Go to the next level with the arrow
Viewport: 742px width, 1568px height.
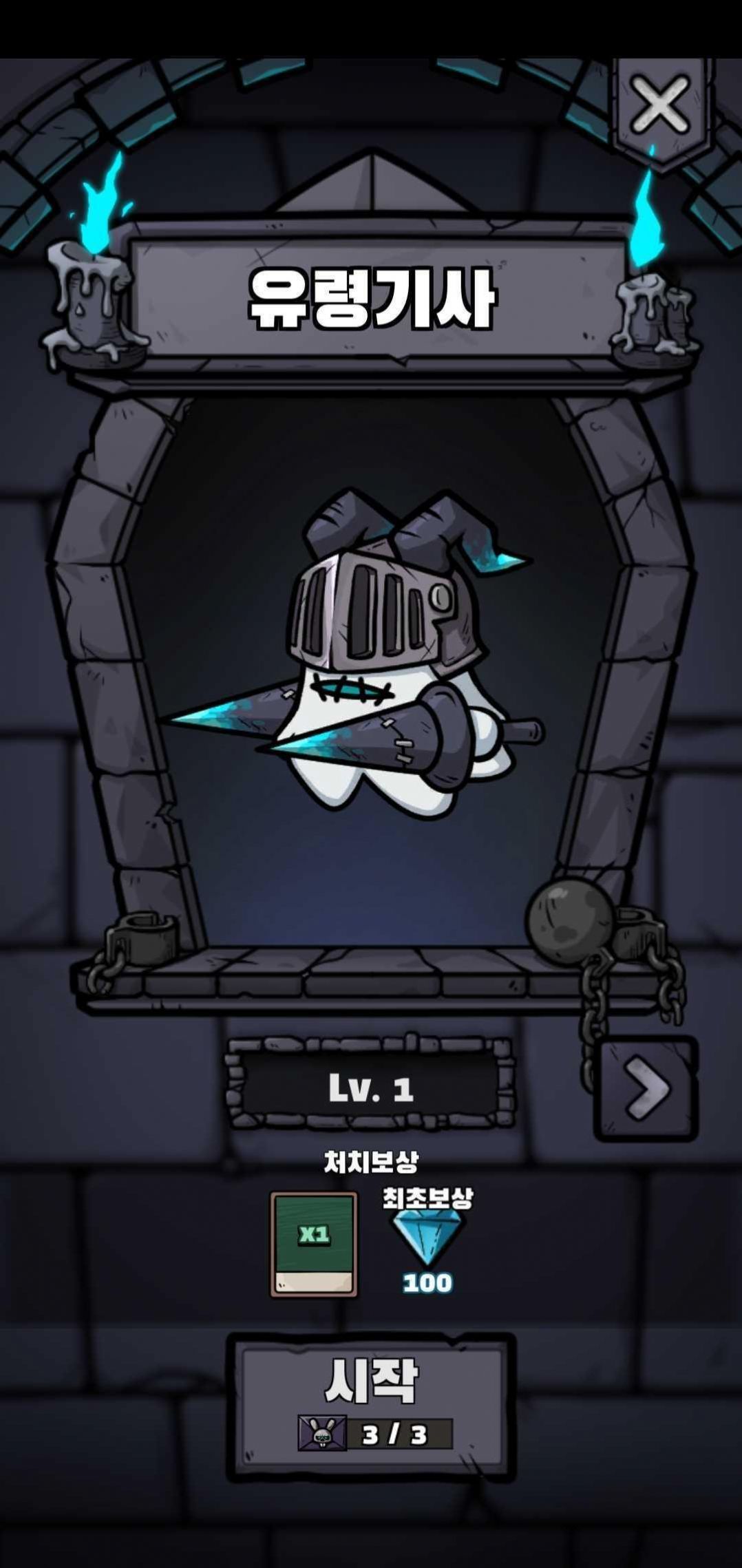[x=646, y=1089]
